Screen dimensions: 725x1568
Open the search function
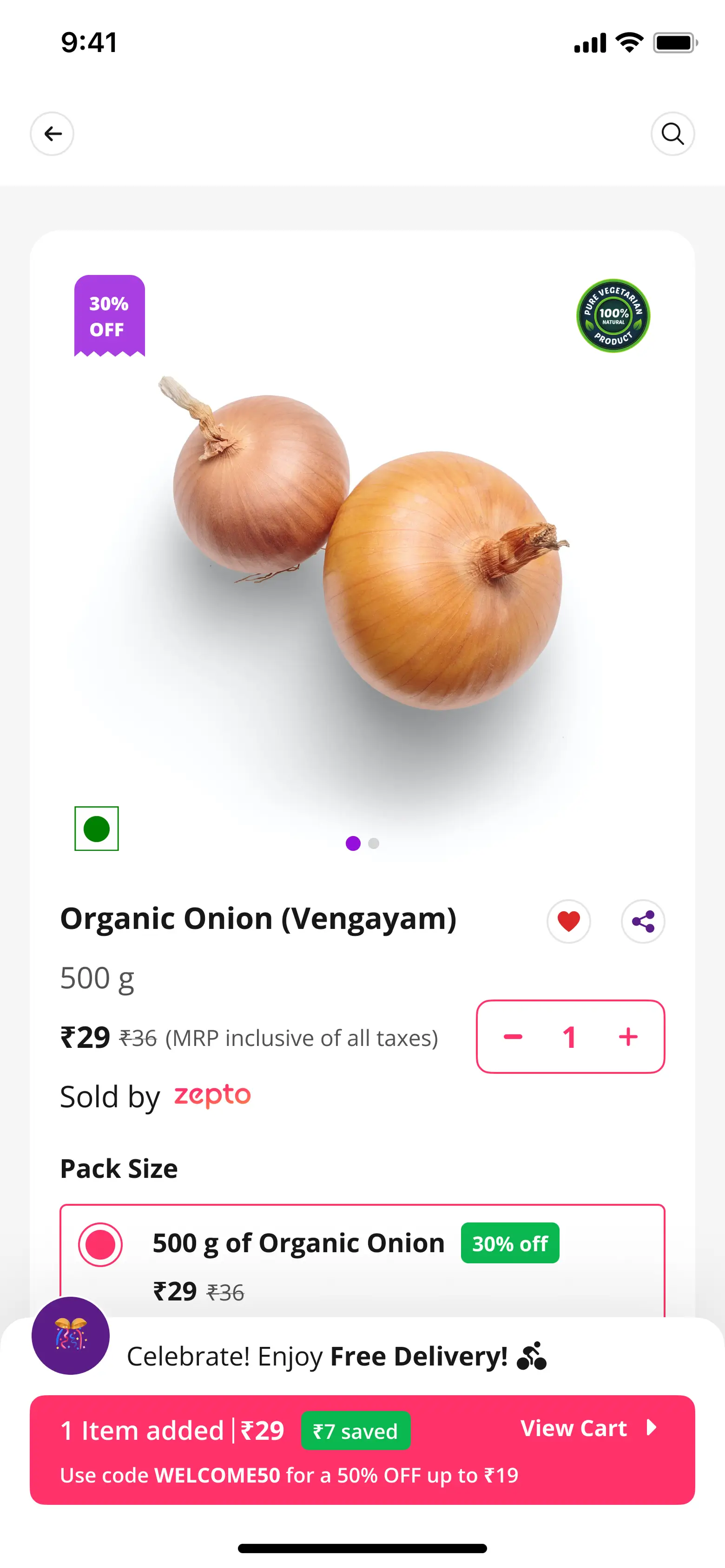[x=672, y=133]
